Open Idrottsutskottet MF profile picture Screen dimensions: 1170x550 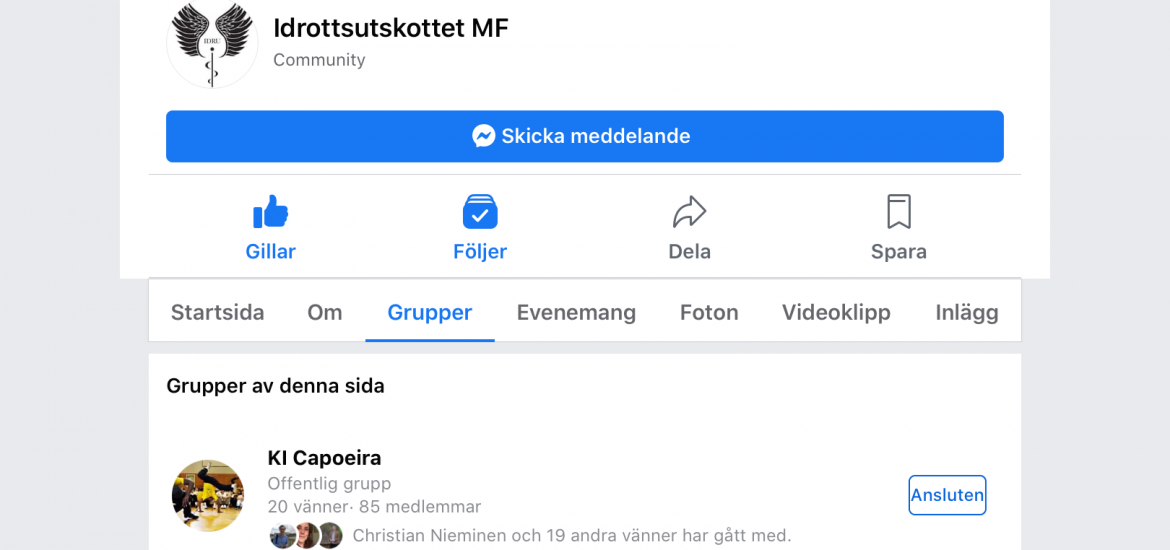point(212,44)
